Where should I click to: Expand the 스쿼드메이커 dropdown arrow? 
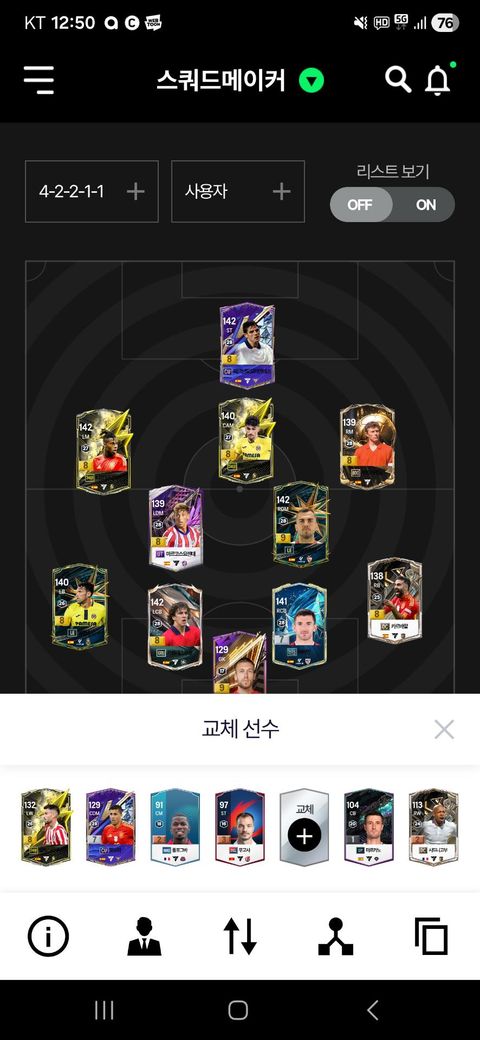click(311, 81)
